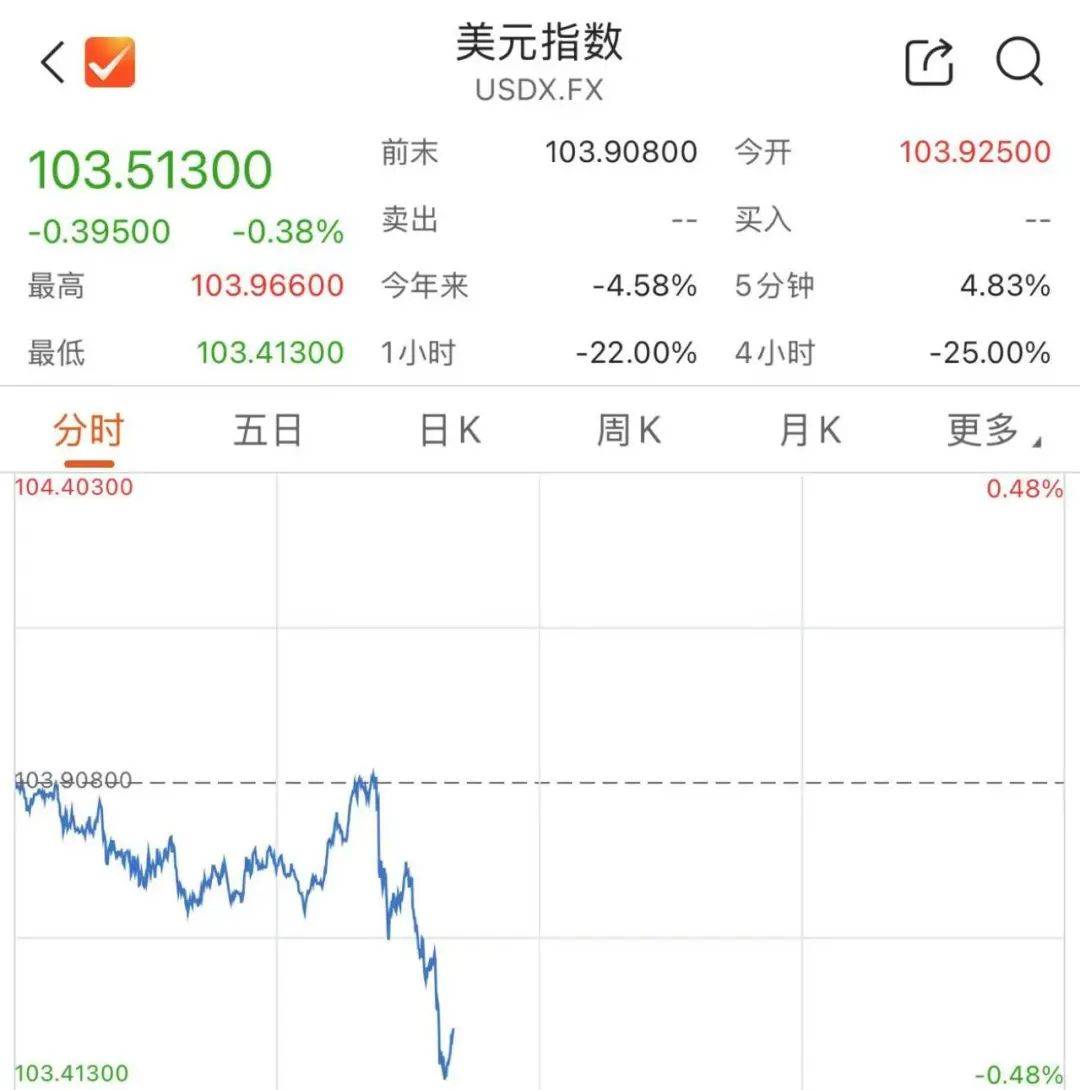Go back using the arrow icon
The height and width of the screenshot is (1090, 1080).
52,64
